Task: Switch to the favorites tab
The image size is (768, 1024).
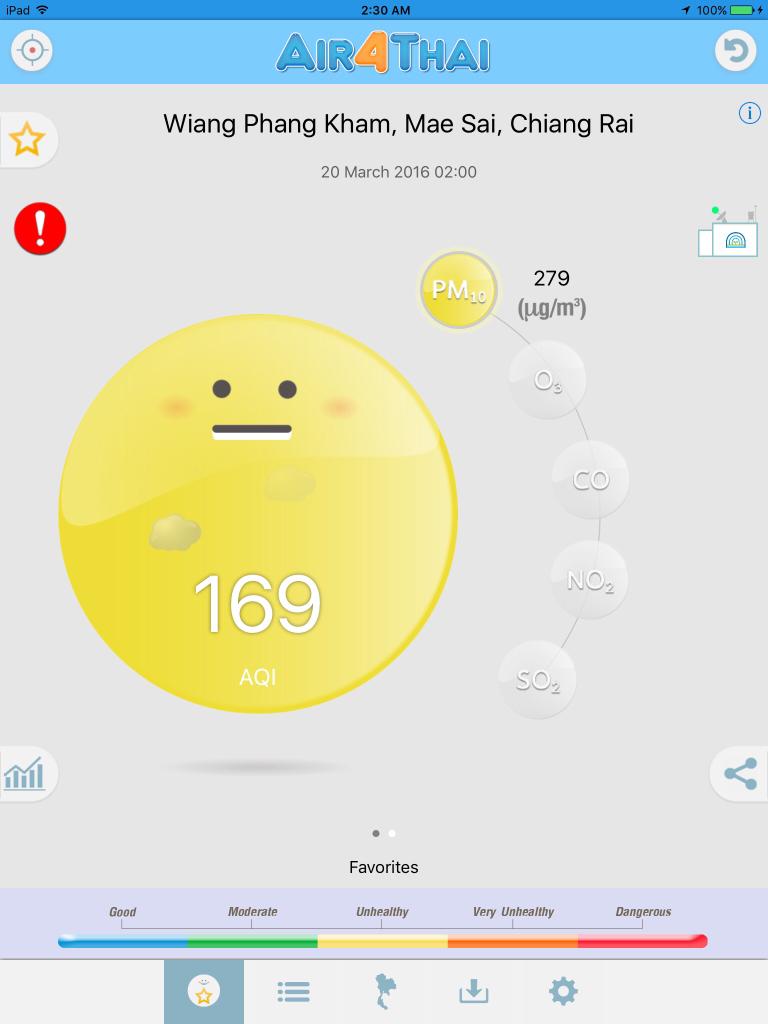Action: click(204, 992)
